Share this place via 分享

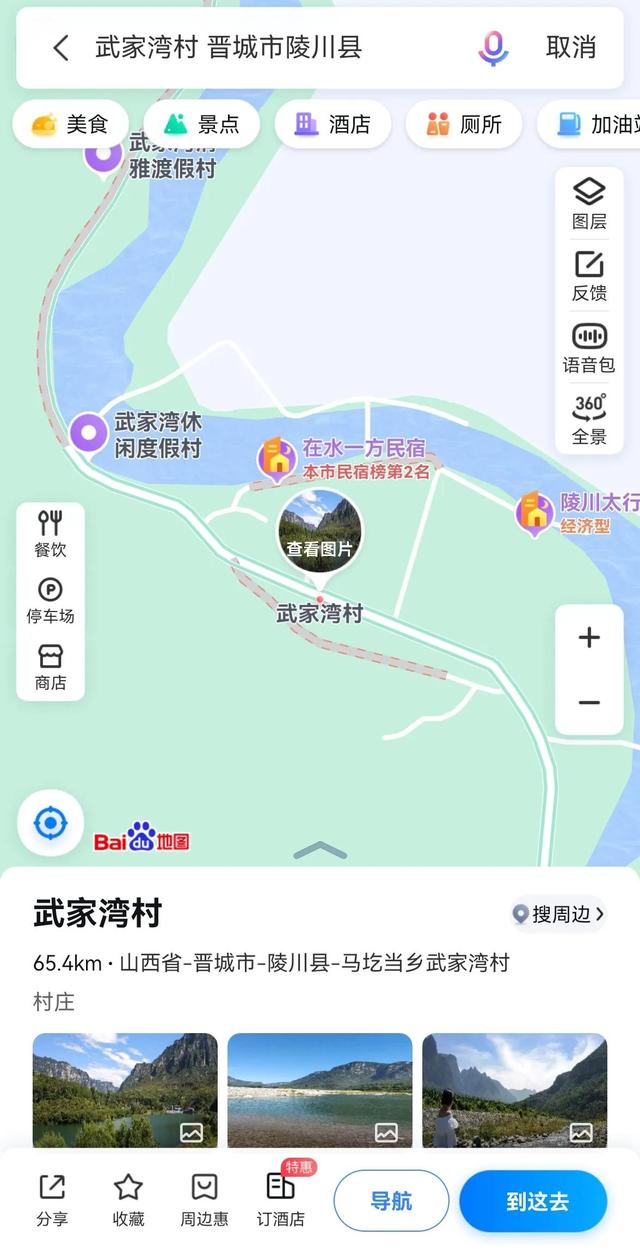(52, 1198)
